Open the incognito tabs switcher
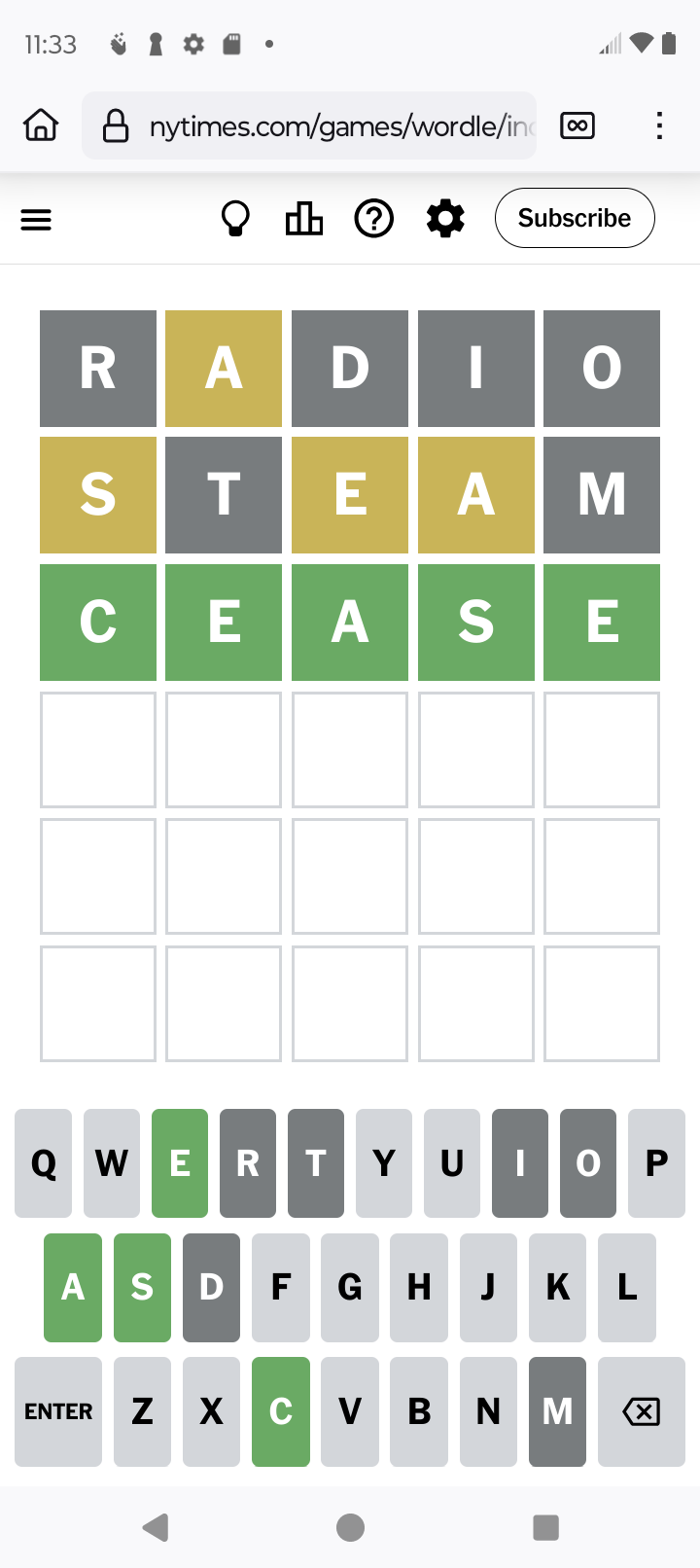Image resolution: width=700 pixels, height=1568 pixels. click(577, 125)
